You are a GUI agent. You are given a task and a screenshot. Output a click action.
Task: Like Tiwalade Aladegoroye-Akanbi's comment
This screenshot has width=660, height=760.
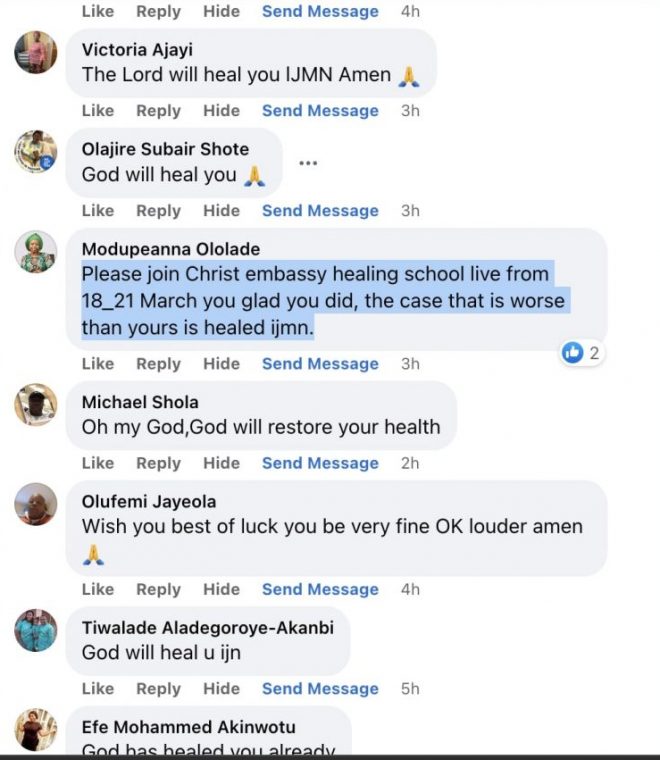[98, 689]
